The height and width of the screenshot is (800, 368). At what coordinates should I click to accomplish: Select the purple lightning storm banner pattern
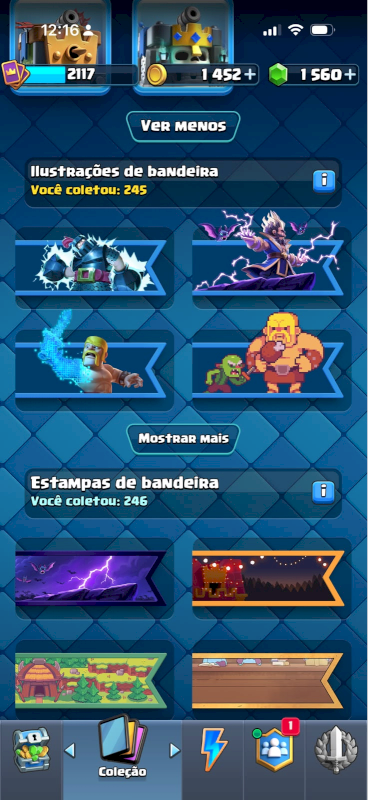coord(94,579)
